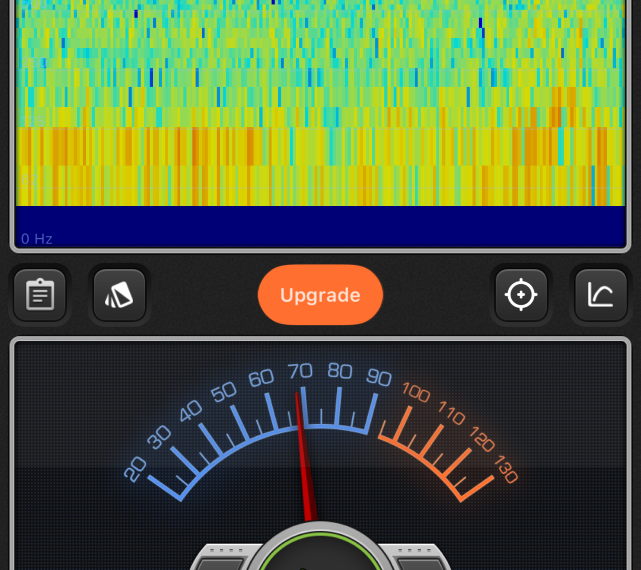Tap the orange Upgrade button
This screenshot has height=570, width=641.
point(320,295)
